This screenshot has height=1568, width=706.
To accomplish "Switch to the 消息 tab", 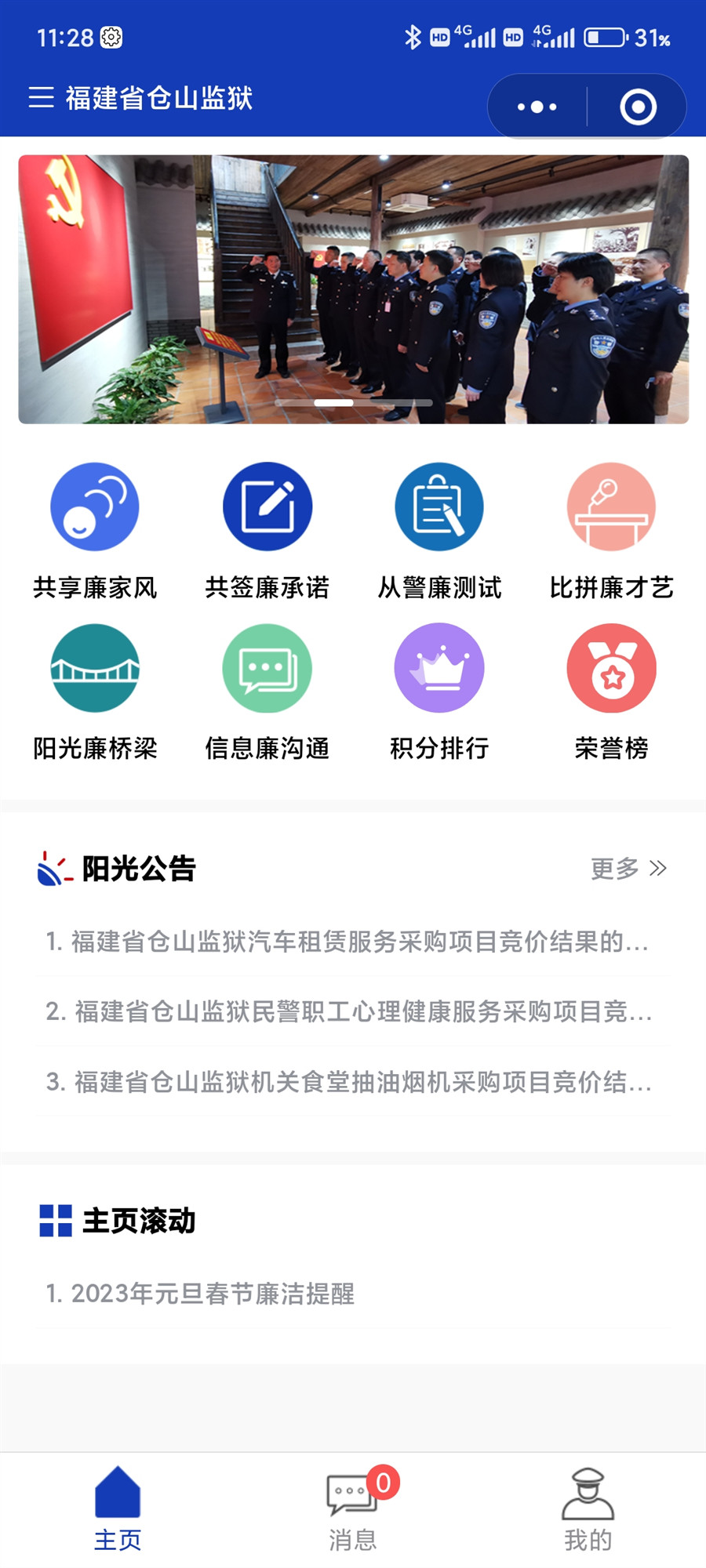I will coord(353,1509).
